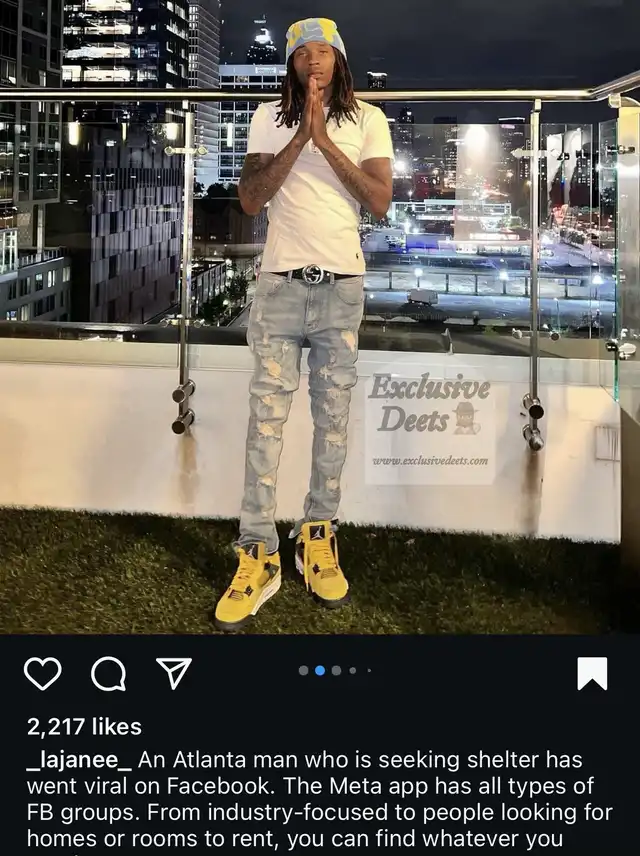Remove the post from saved bookmarks
The height and width of the screenshot is (856, 640).
592,673
